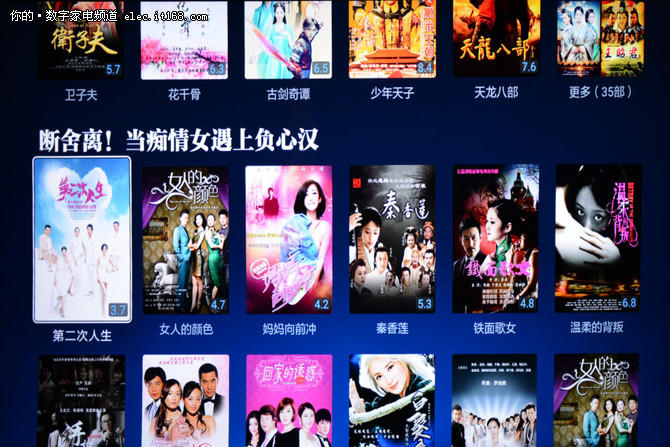Open the 妈妈向前冲 series tile

point(289,239)
